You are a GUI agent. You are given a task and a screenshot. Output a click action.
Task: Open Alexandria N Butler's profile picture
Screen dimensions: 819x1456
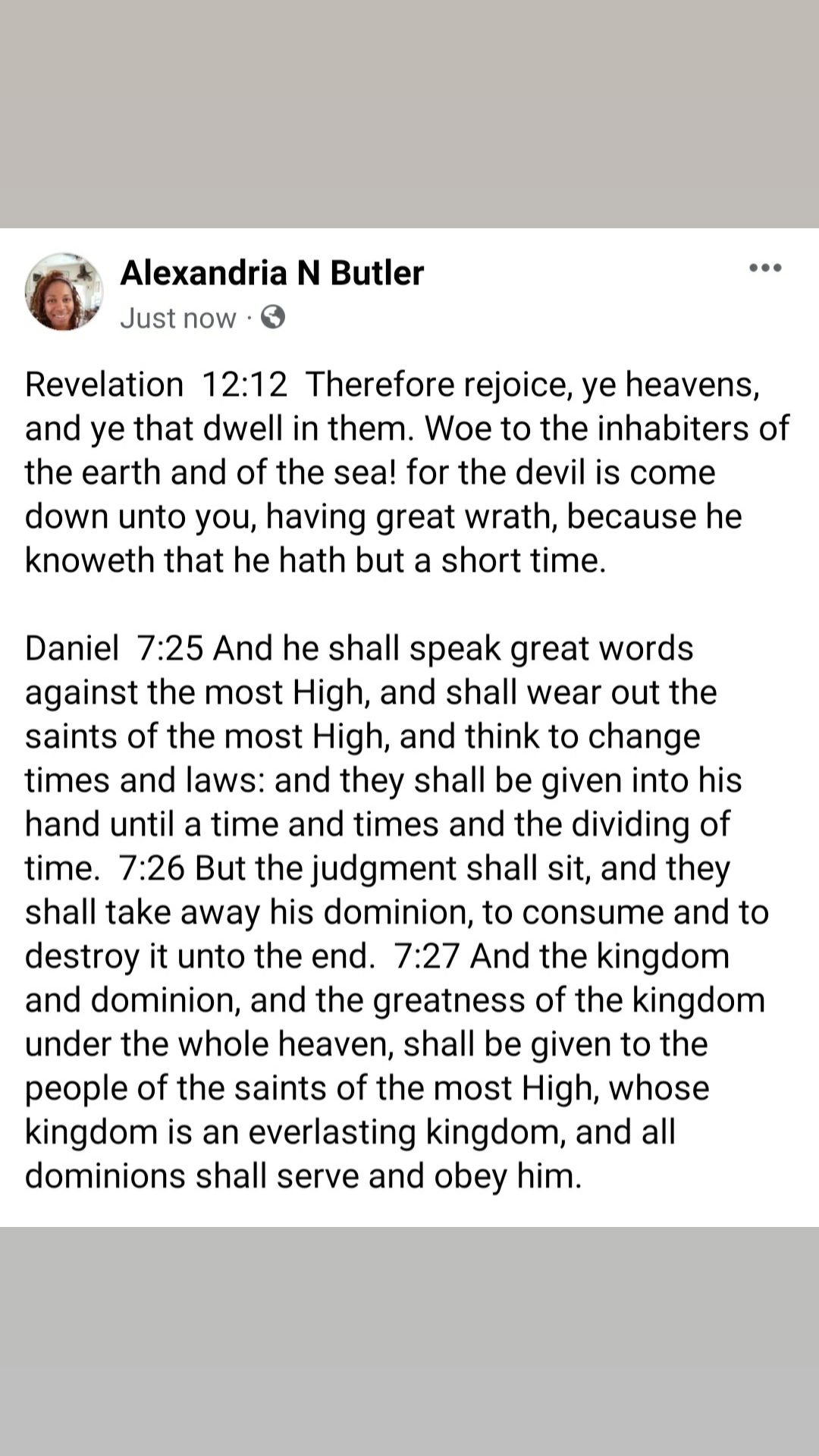tap(64, 292)
